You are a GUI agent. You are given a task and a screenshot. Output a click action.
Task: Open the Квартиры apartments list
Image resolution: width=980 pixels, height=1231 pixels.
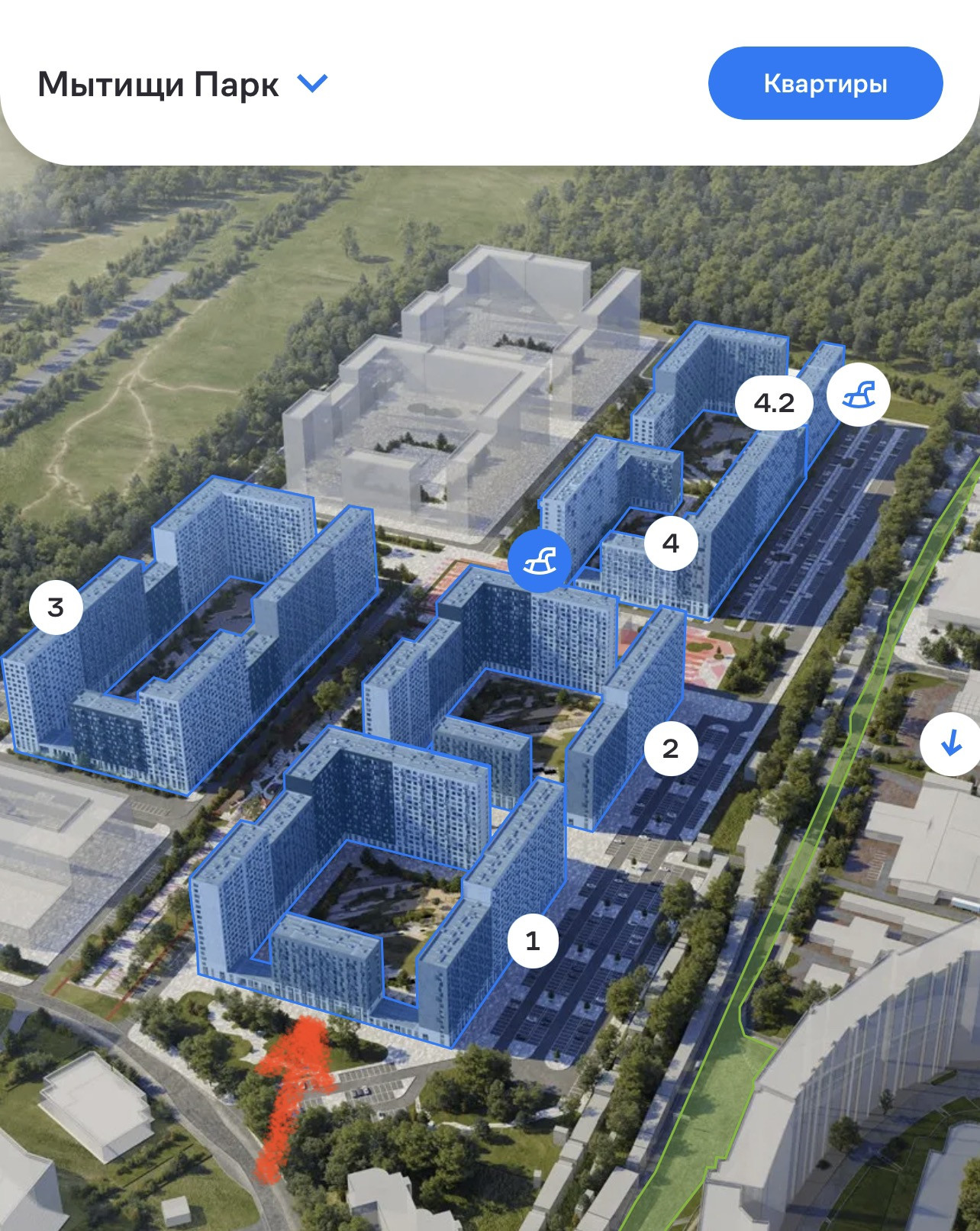(825, 83)
